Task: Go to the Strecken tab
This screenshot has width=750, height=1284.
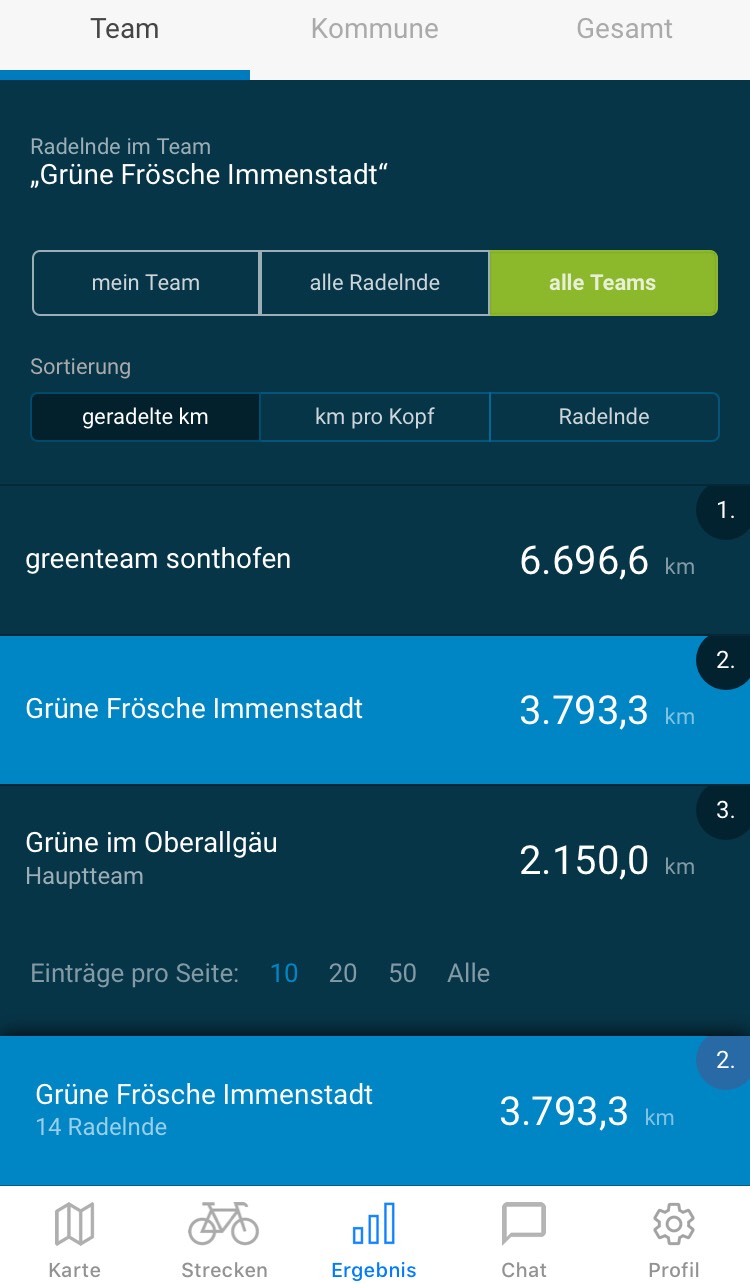Action: click(x=224, y=1238)
